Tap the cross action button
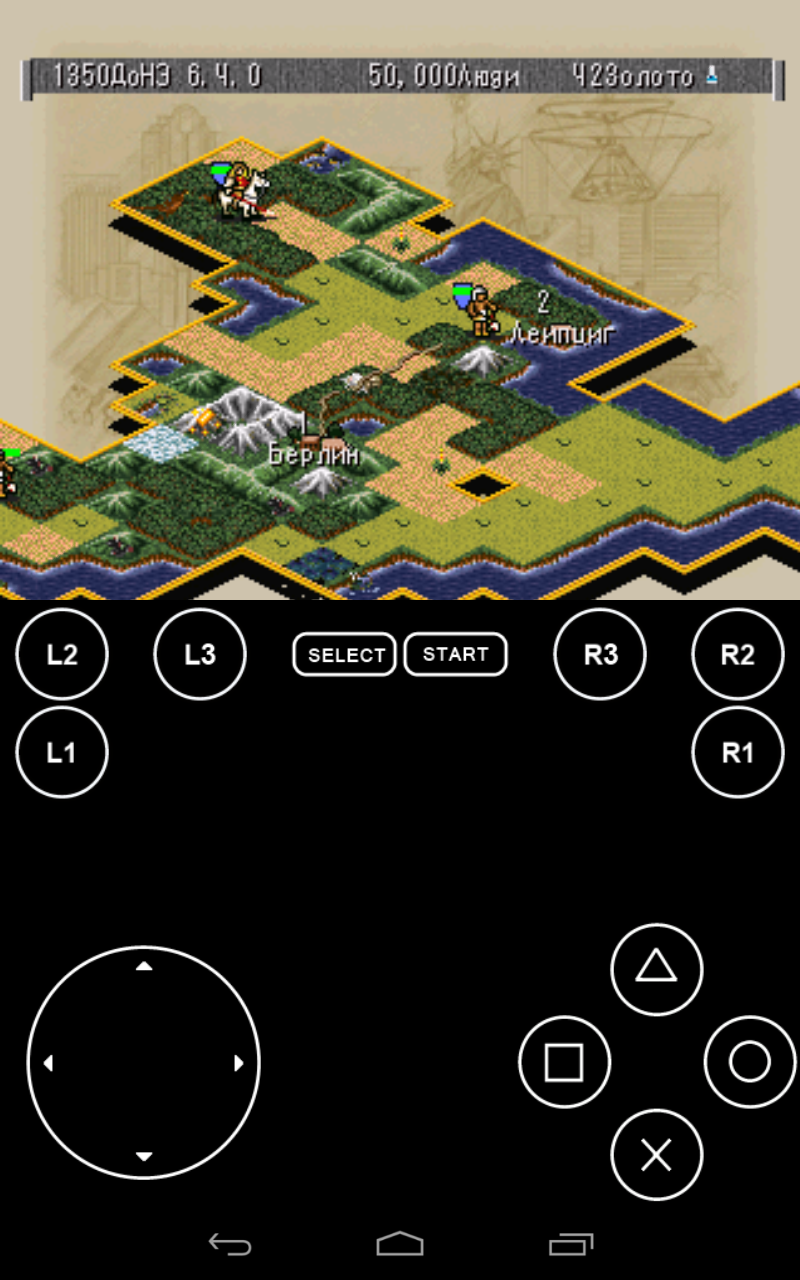Screen dimensions: 800x1280 [x=657, y=1155]
